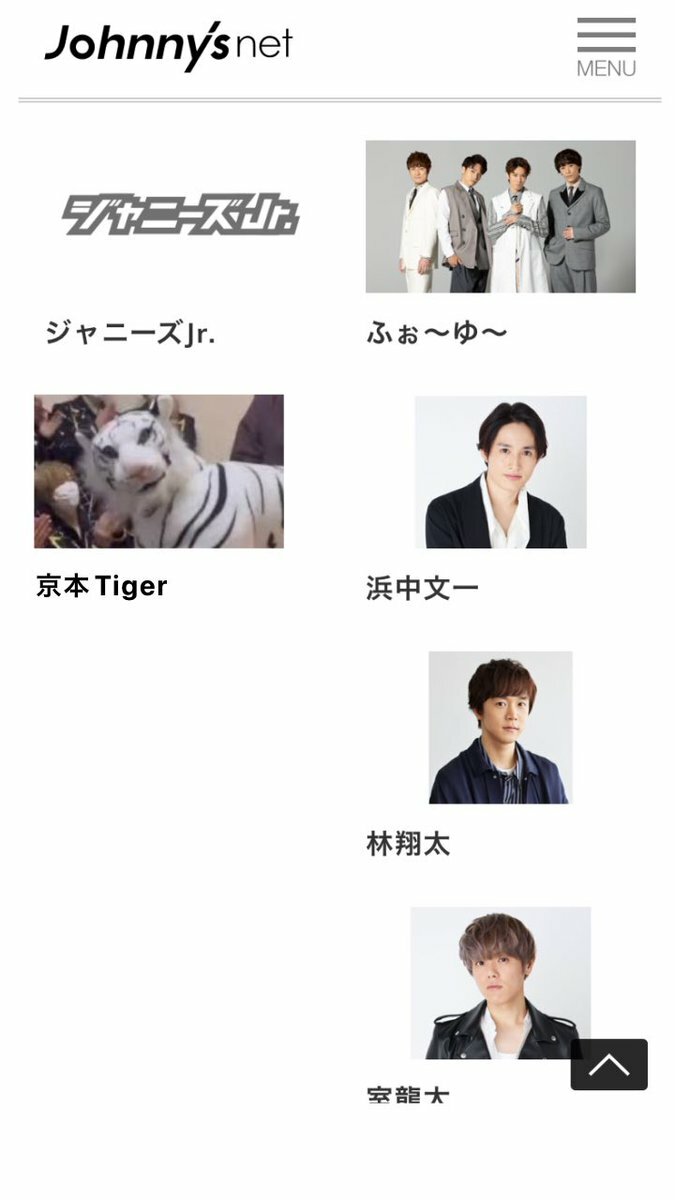Tap the back-to-top arrow button

(x=609, y=1065)
